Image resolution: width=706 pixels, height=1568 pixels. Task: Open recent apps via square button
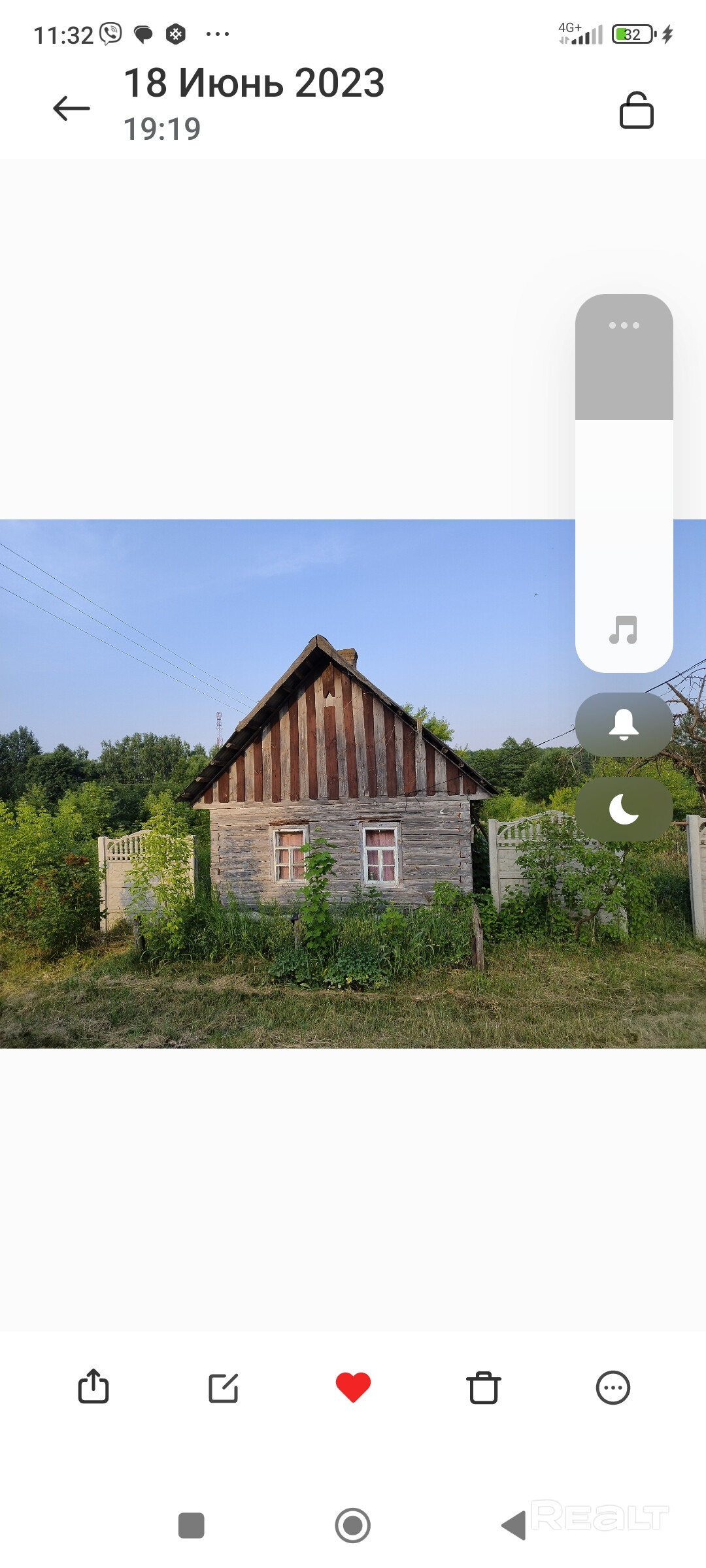pos(192,1526)
